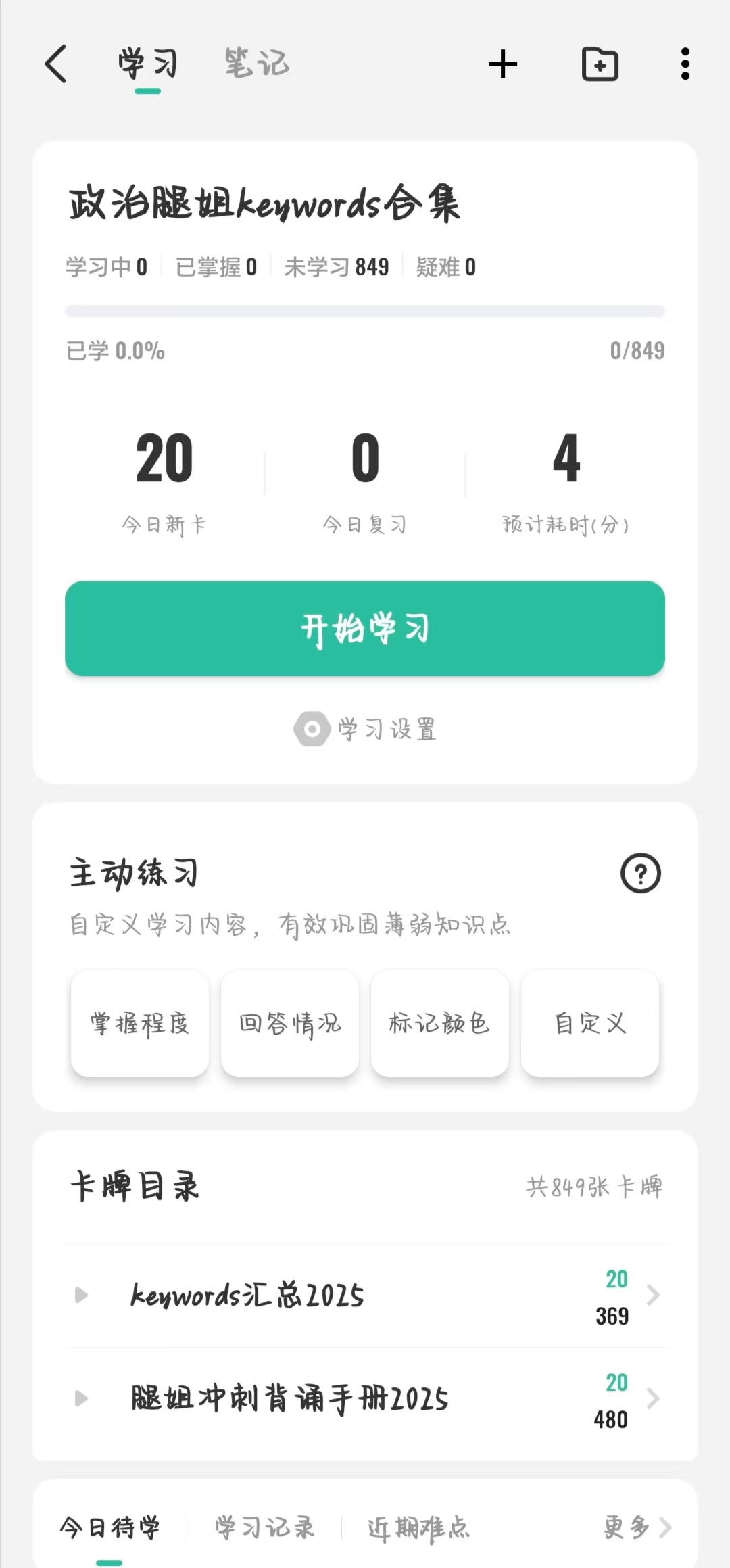Screen dimensions: 730x1568
Task: Choose 自定义 practice
Action: (590, 1023)
